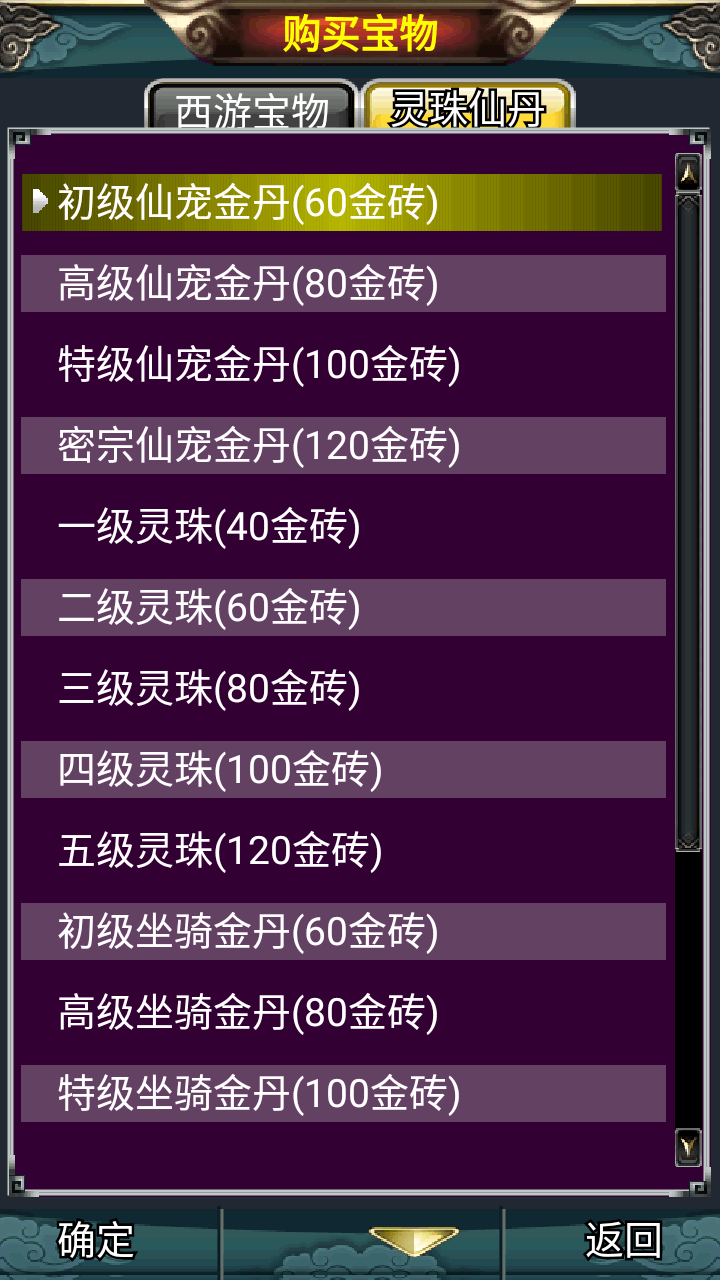Tap 二级灵珠 (60金砖) item
This screenshot has height=1280, width=720.
click(342, 608)
